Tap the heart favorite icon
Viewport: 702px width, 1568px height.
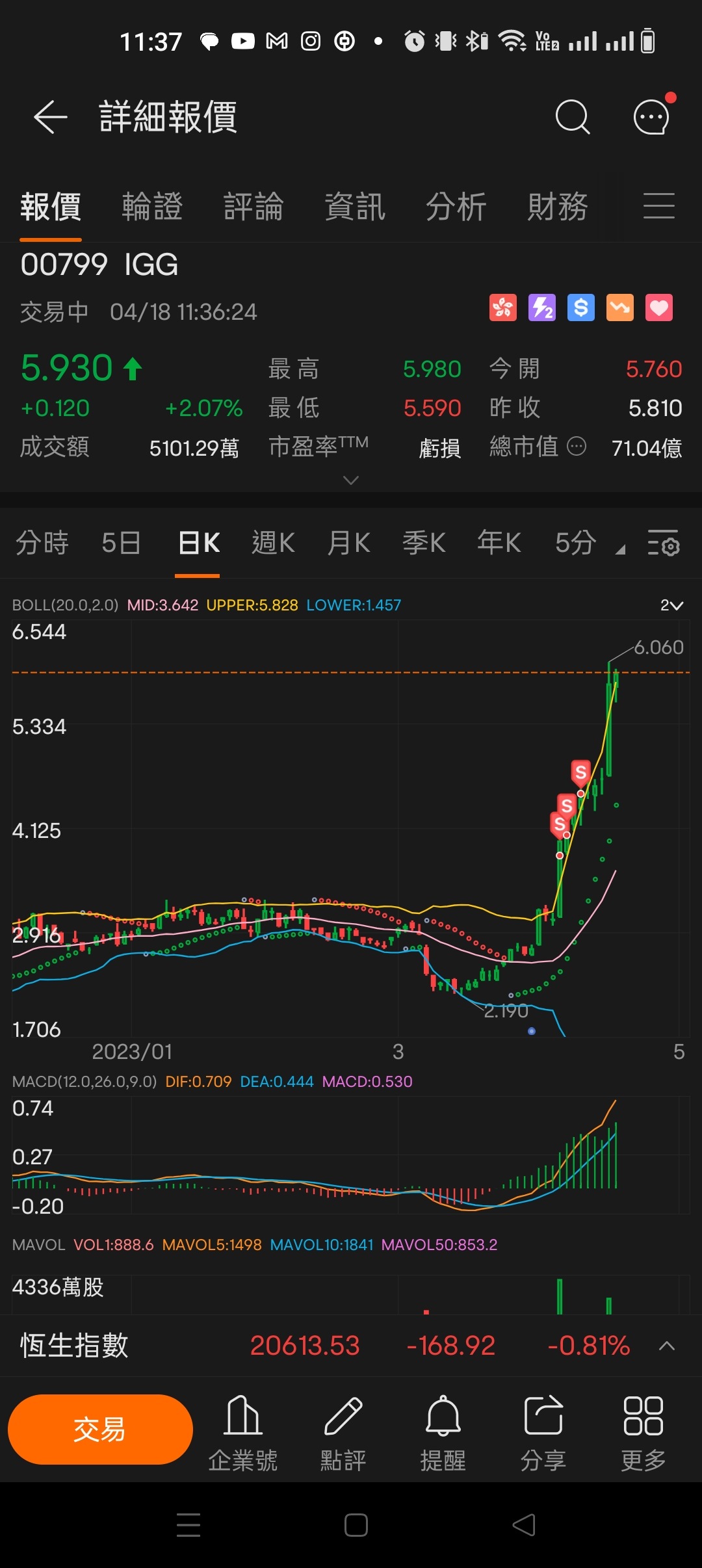[x=659, y=308]
